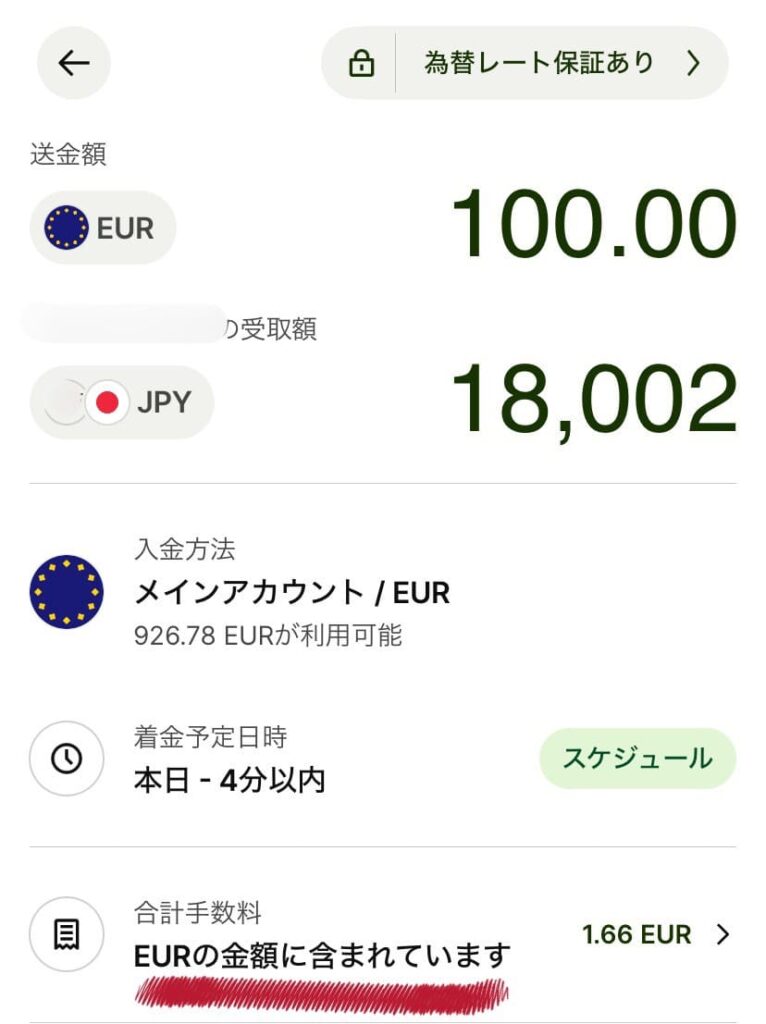
Task: Click the EU flag icon beside 入金方法
Action: [66, 592]
